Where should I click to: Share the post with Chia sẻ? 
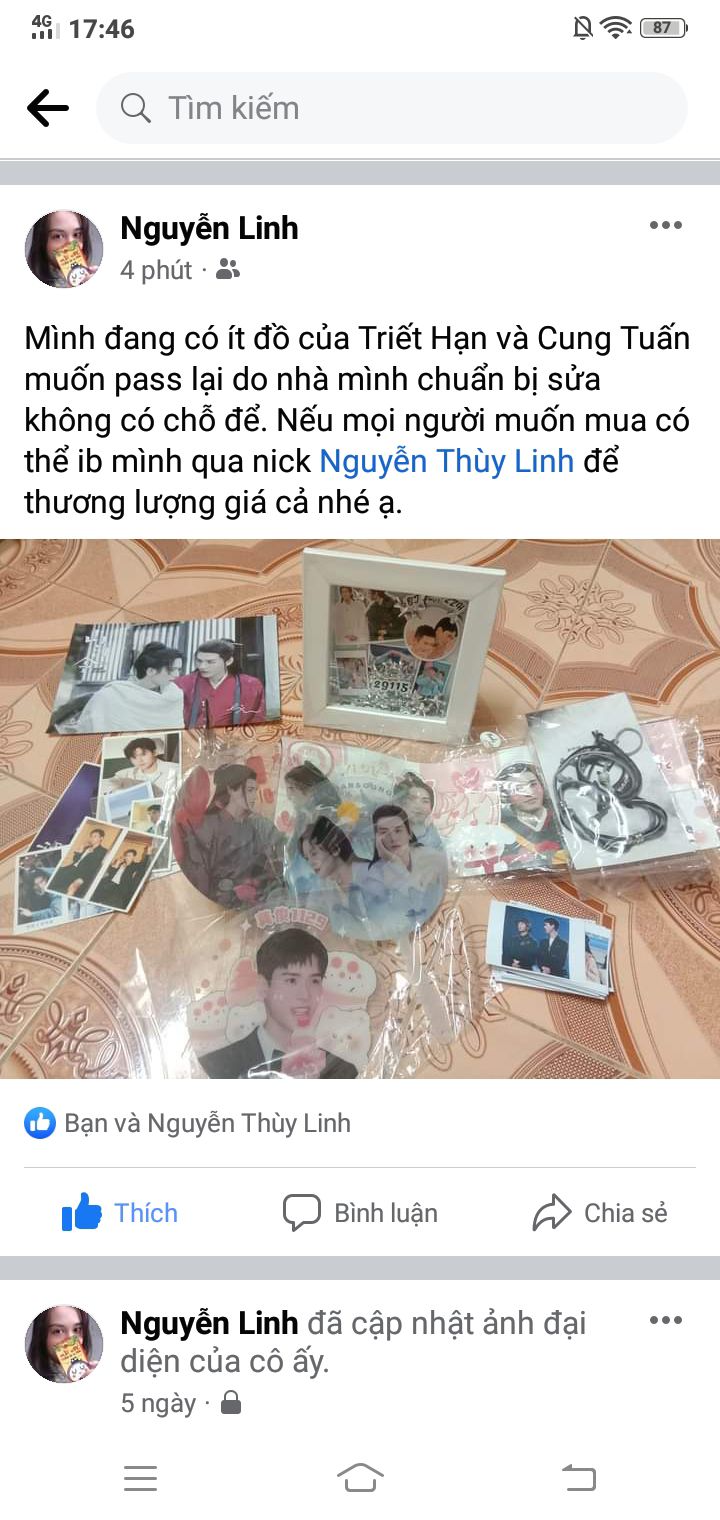(x=600, y=1213)
